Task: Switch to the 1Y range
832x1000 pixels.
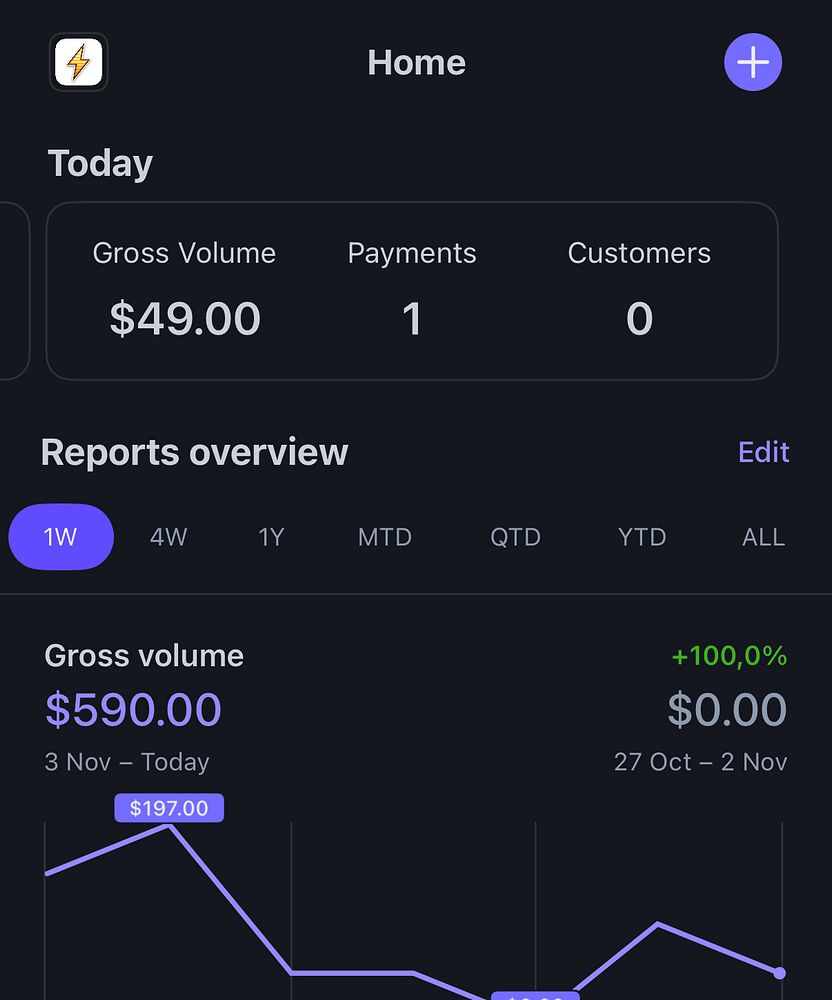Action: coord(271,537)
